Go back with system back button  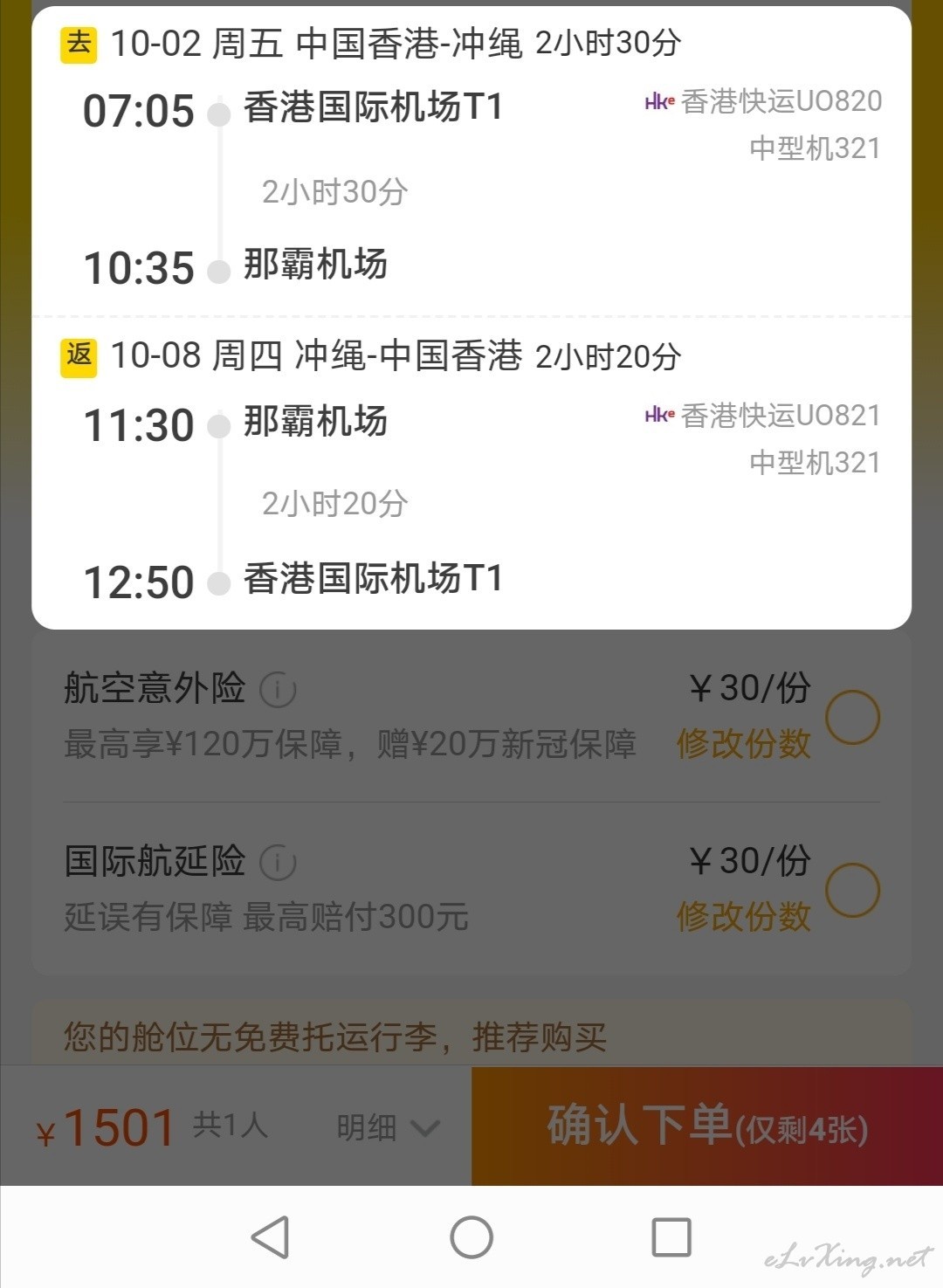(x=270, y=1237)
